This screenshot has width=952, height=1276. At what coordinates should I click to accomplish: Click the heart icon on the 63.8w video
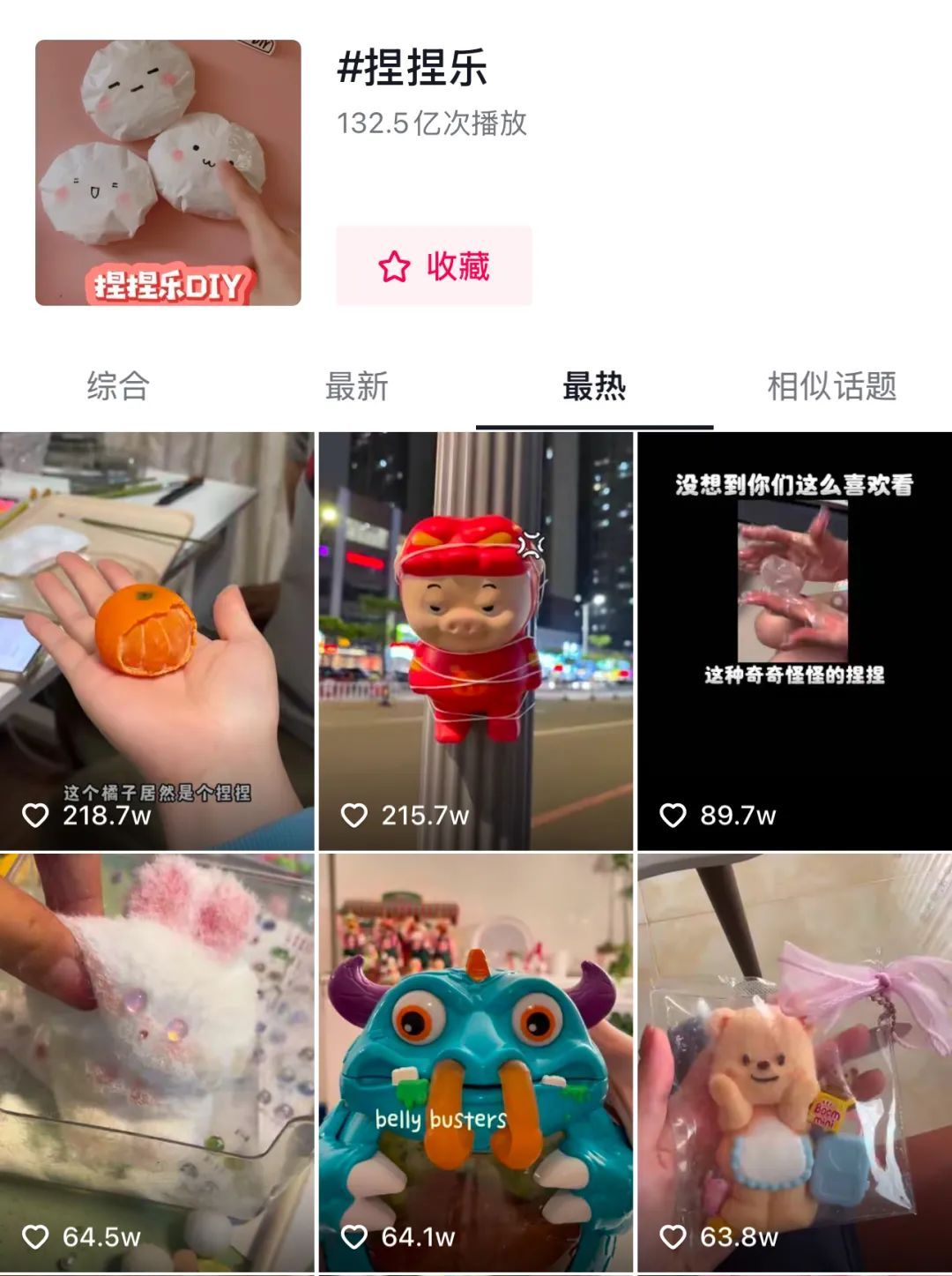(673, 1236)
